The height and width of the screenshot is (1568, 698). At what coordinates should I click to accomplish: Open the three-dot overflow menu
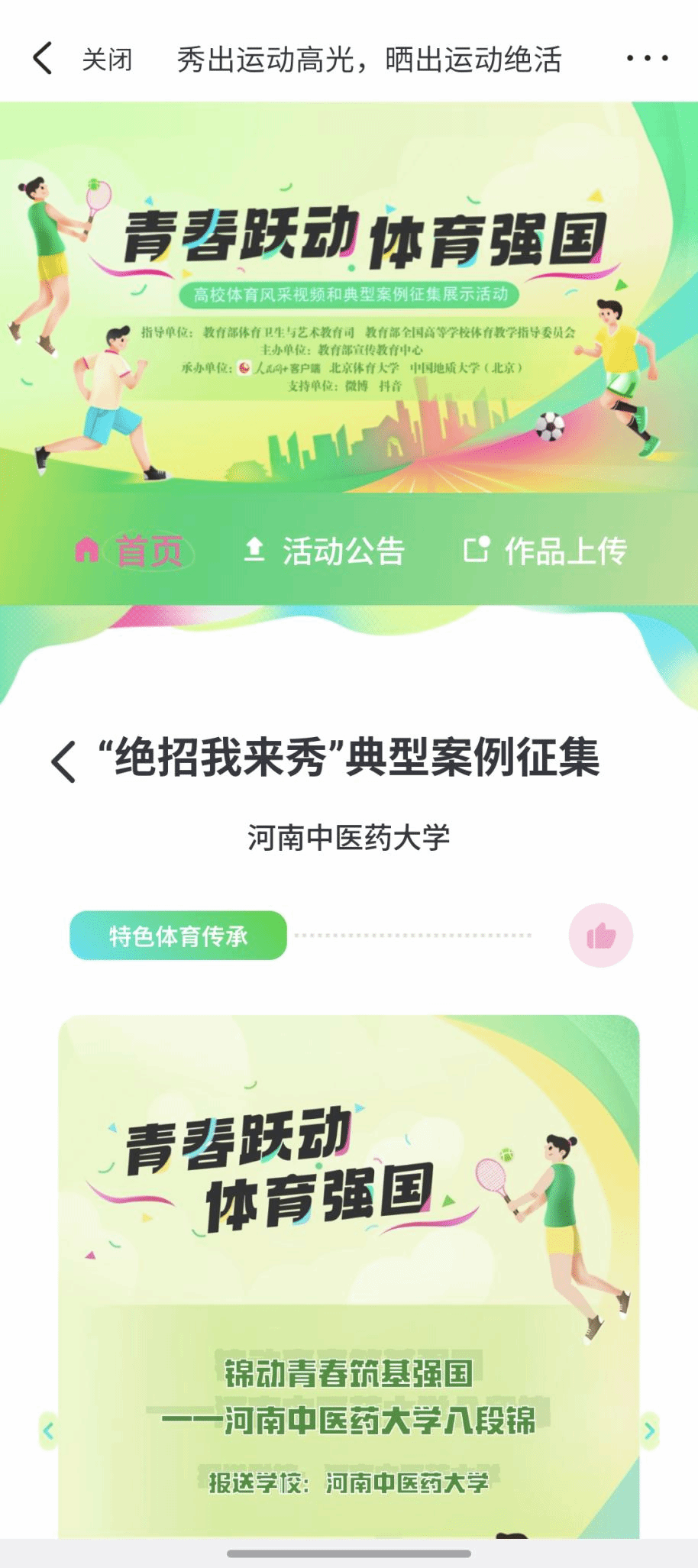pos(647,58)
